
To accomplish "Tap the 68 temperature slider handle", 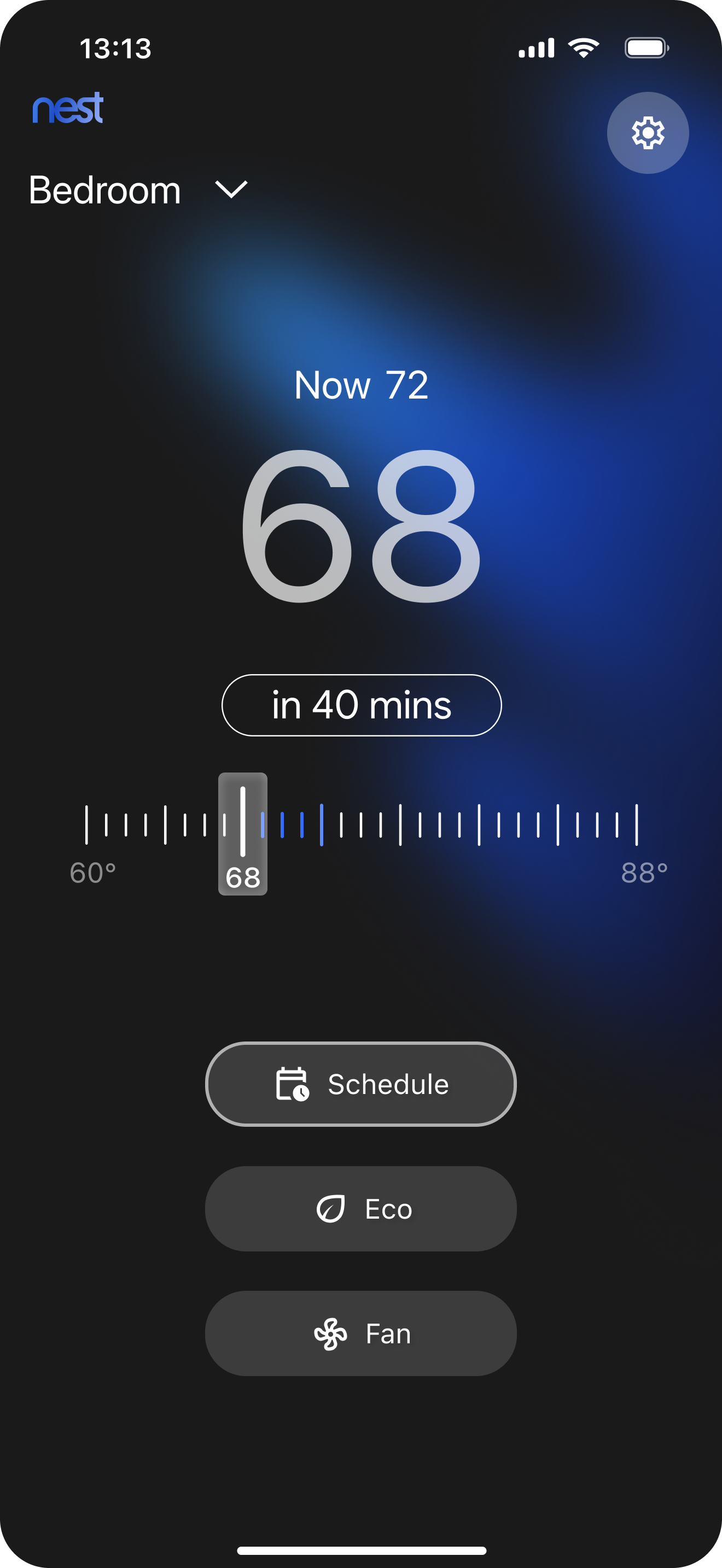I will [243, 833].
